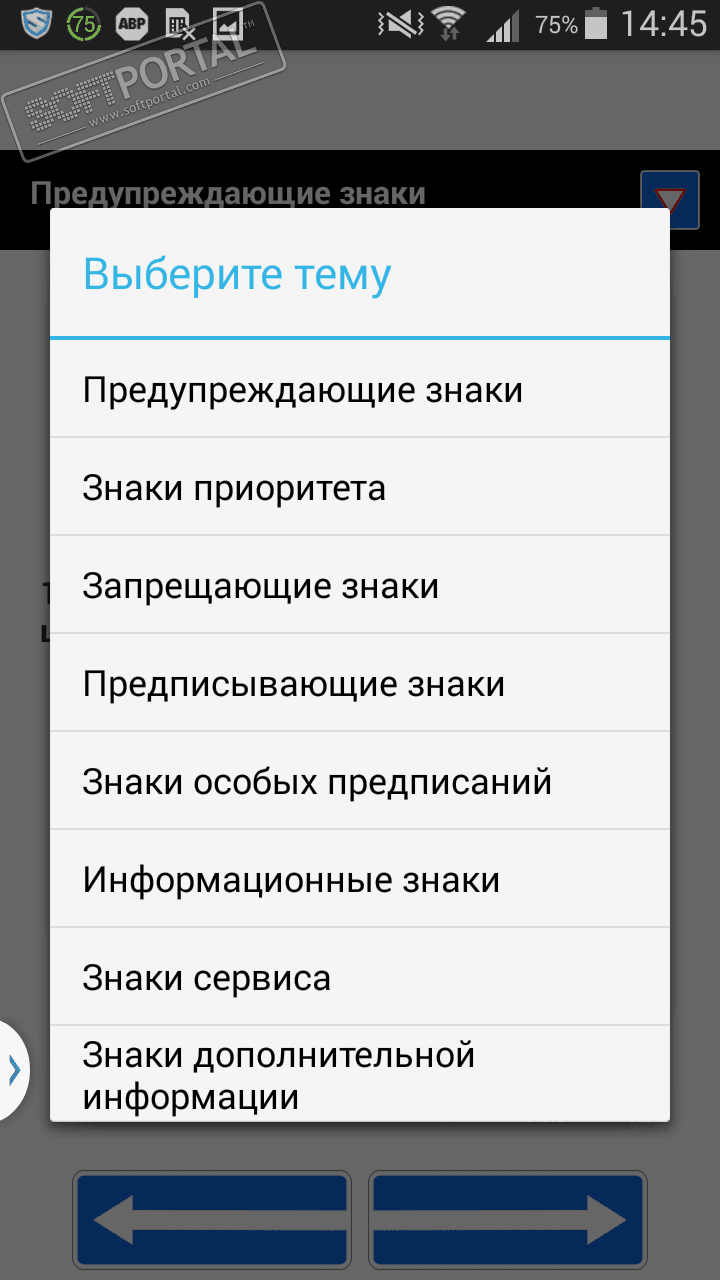Open the Запрещающие знаки topic
720x1280 pixels.
[x=360, y=585]
